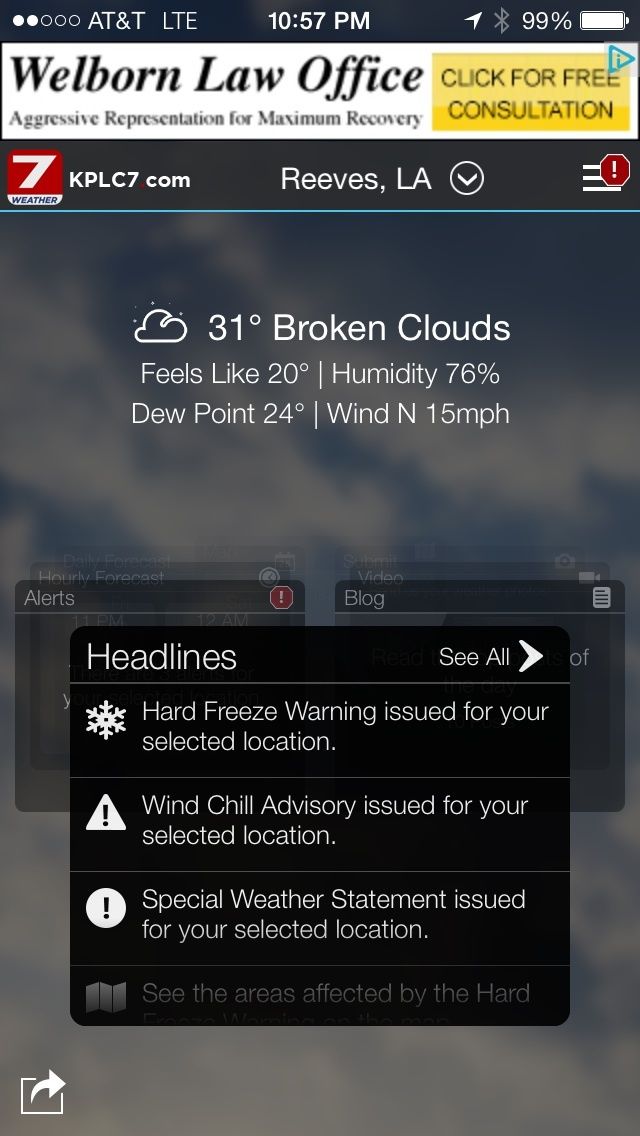Image resolution: width=640 pixels, height=1136 pixels.
Task: Open the Blog card
Action: [x=470, y=598]
